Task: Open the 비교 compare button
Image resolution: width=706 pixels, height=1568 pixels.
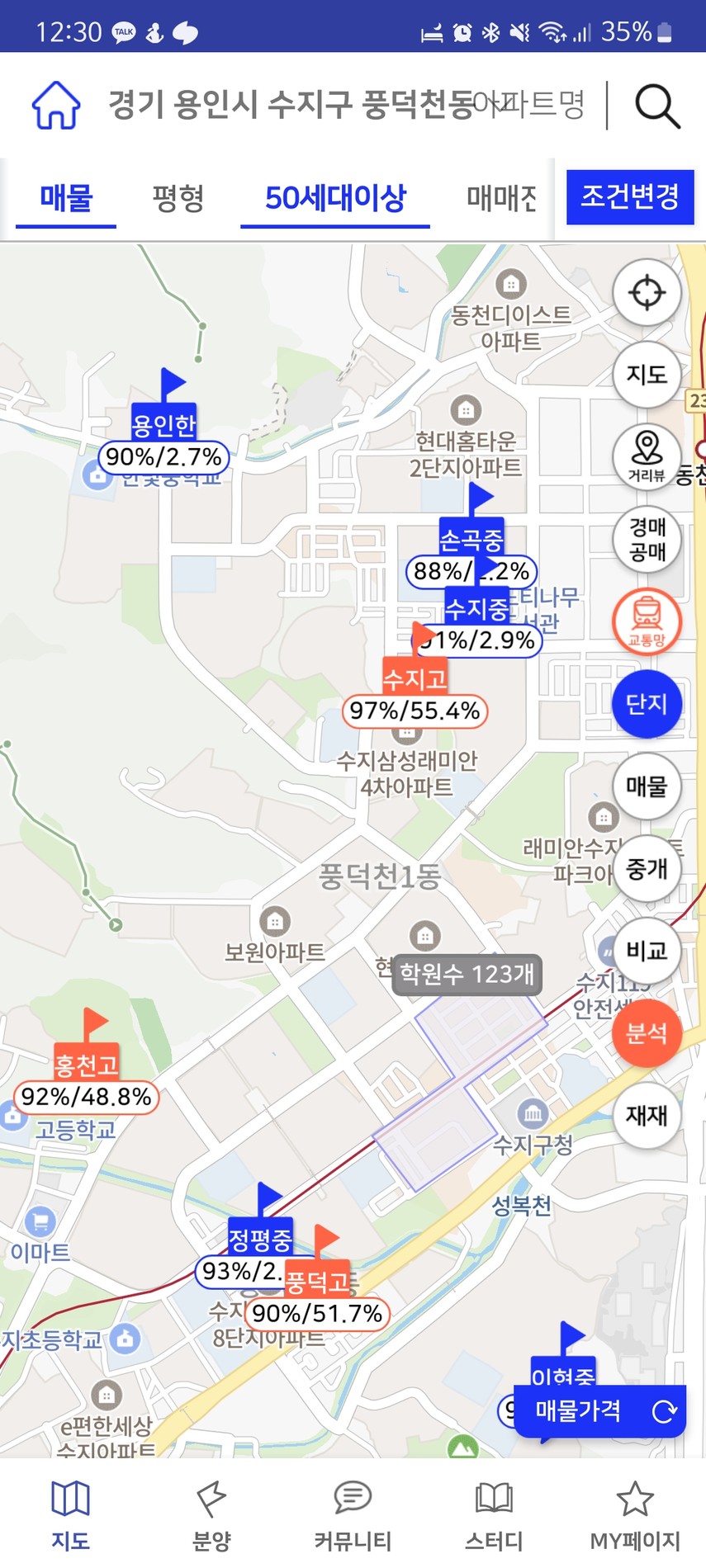Action: [647, 951]
